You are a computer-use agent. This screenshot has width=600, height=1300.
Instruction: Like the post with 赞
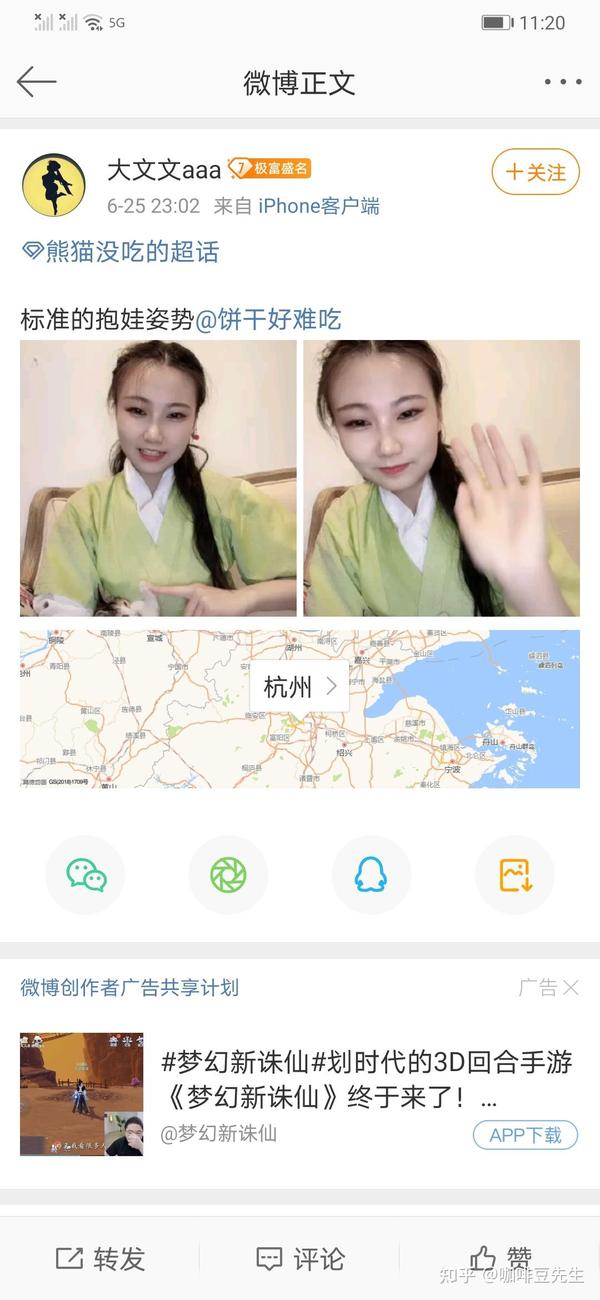point(500,1258)
